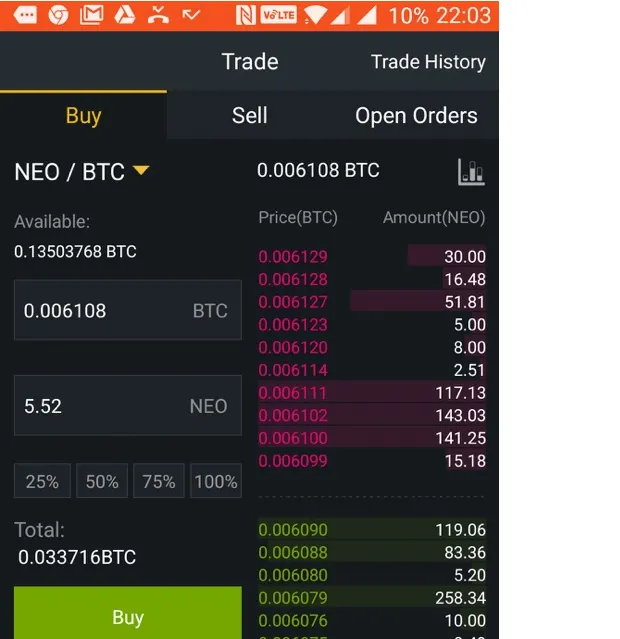Select the Buy tab
This screenshot has width=620, height=639.
tap(83, 115)
